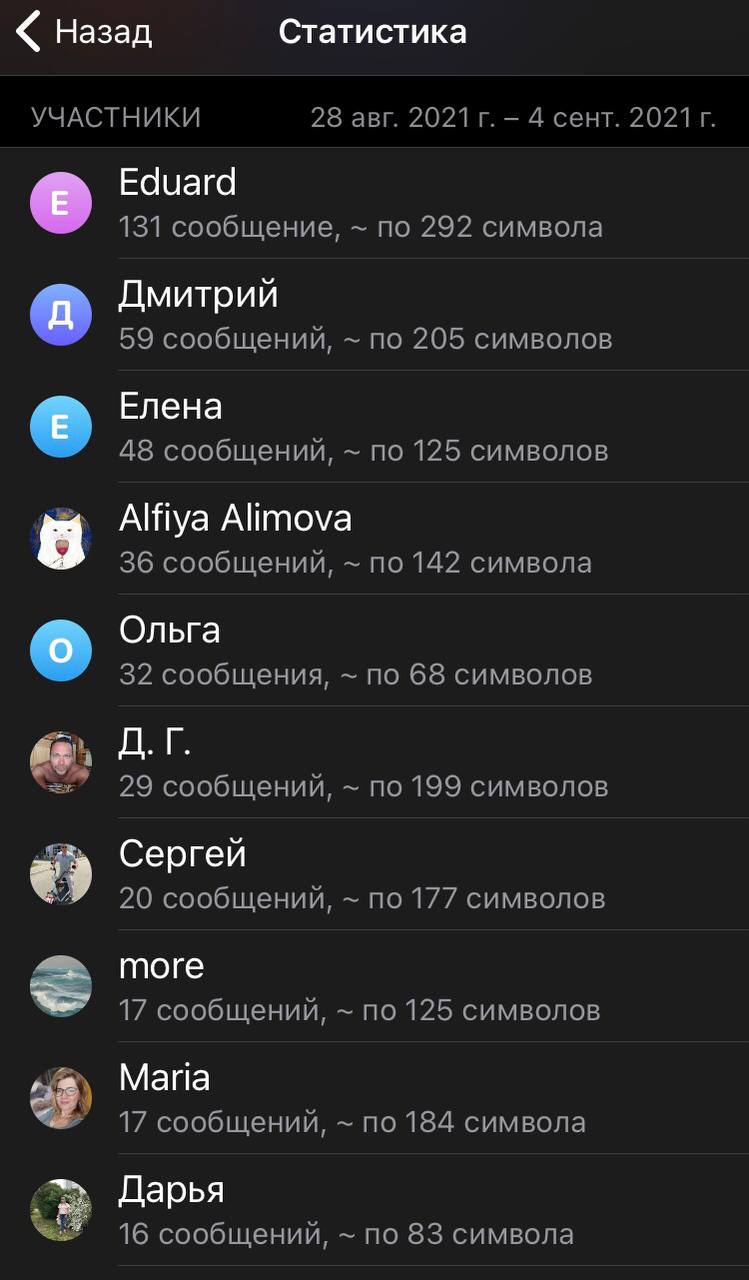The height and width of the screenshot is (1280, 749).
Task: Go back using the Назад button
Action: (x=85, y=32)
